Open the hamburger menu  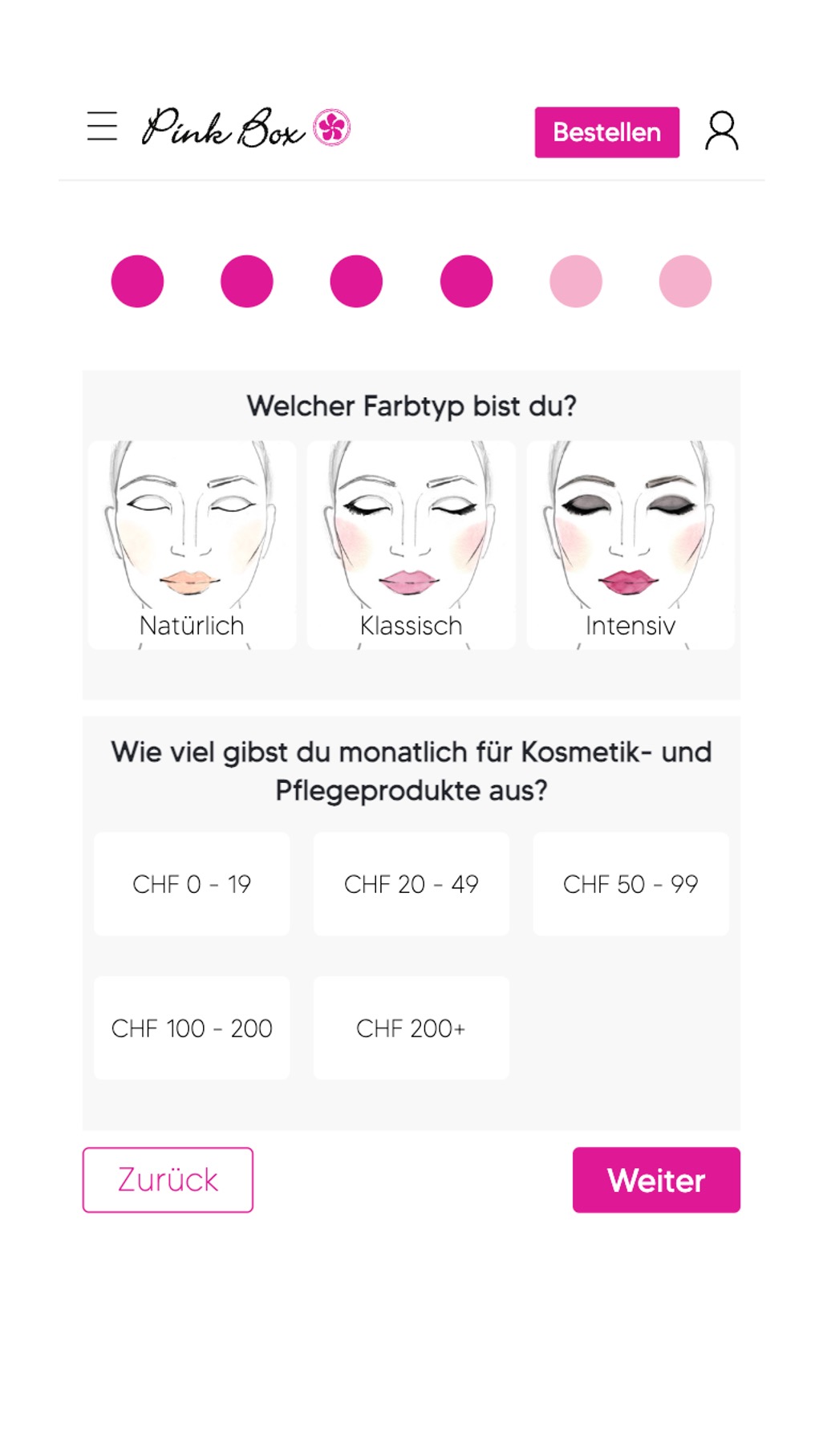pos(102,127)
